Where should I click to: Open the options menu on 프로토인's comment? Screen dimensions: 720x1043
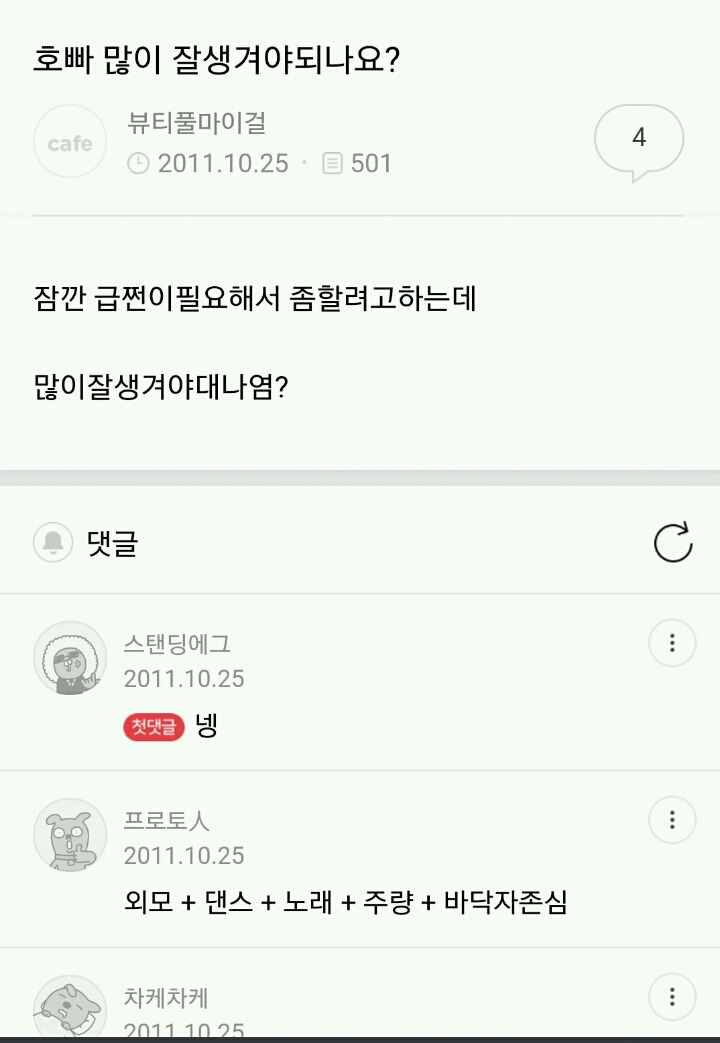[672, 820]
